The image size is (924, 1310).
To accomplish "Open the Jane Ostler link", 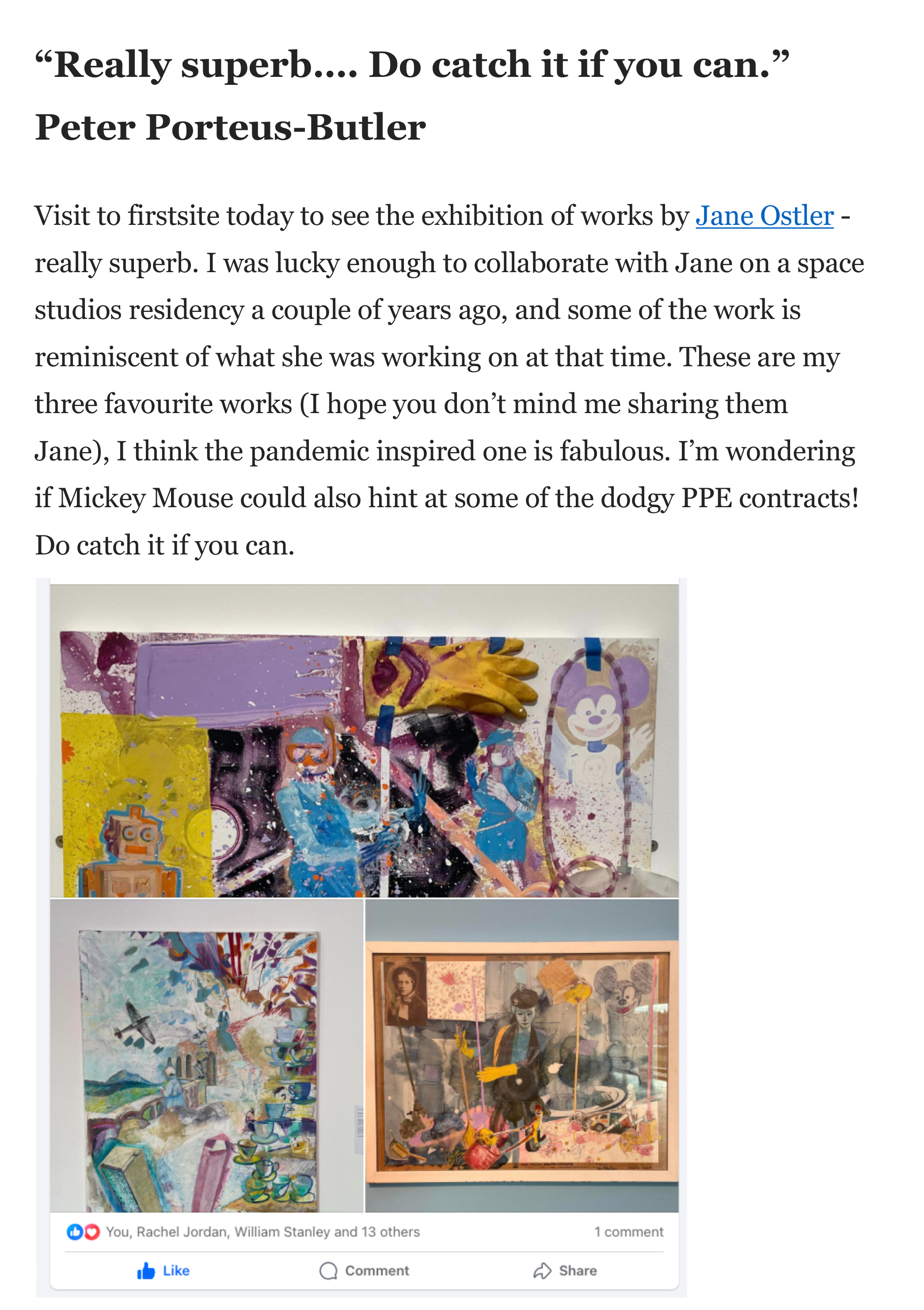I will (x=764, y=216).
